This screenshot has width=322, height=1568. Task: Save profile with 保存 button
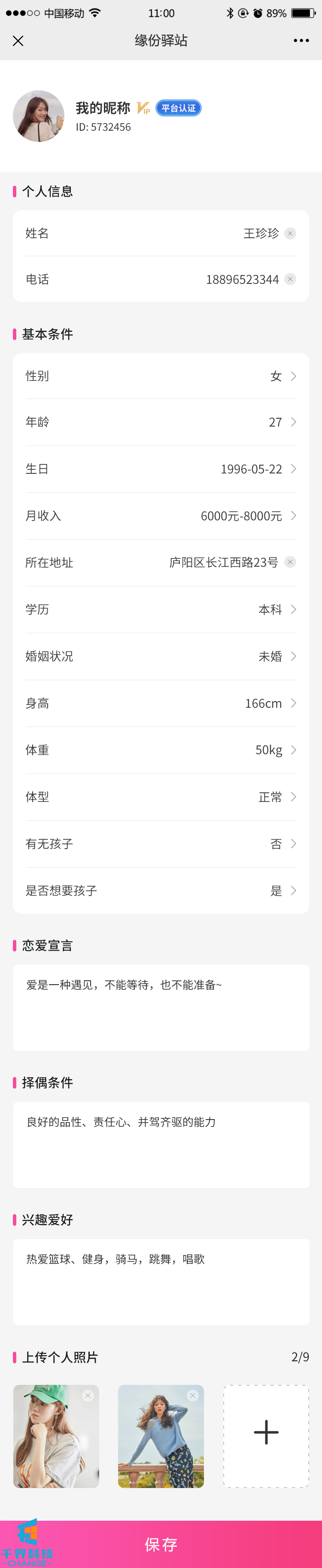pyautogui.click(x=161, y=1544)
